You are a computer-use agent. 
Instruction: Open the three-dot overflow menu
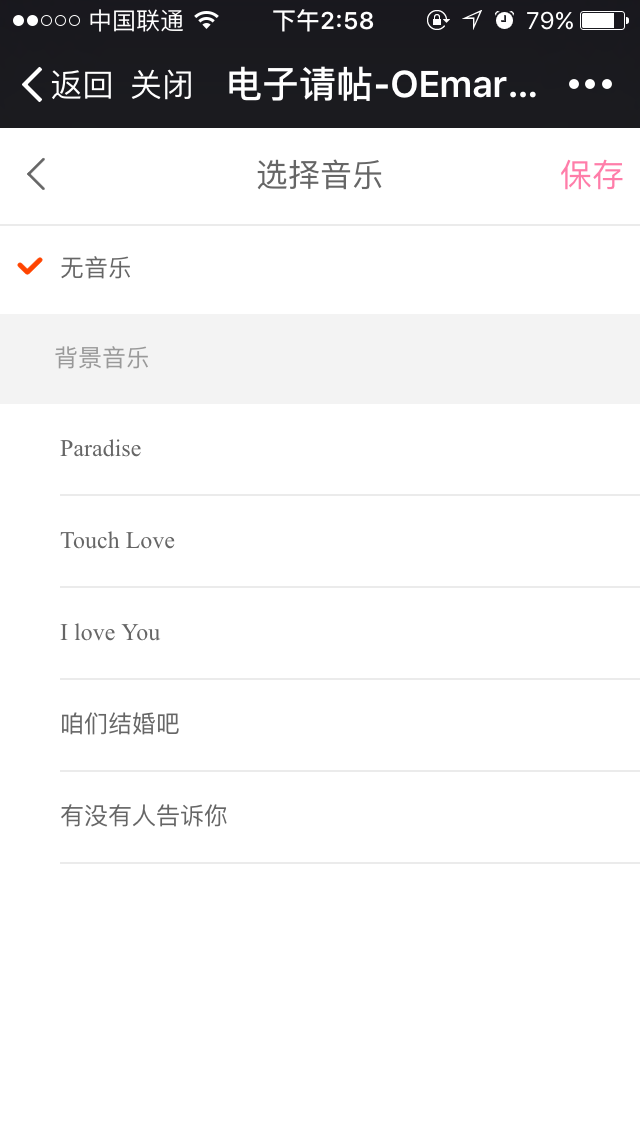point(590,85)
